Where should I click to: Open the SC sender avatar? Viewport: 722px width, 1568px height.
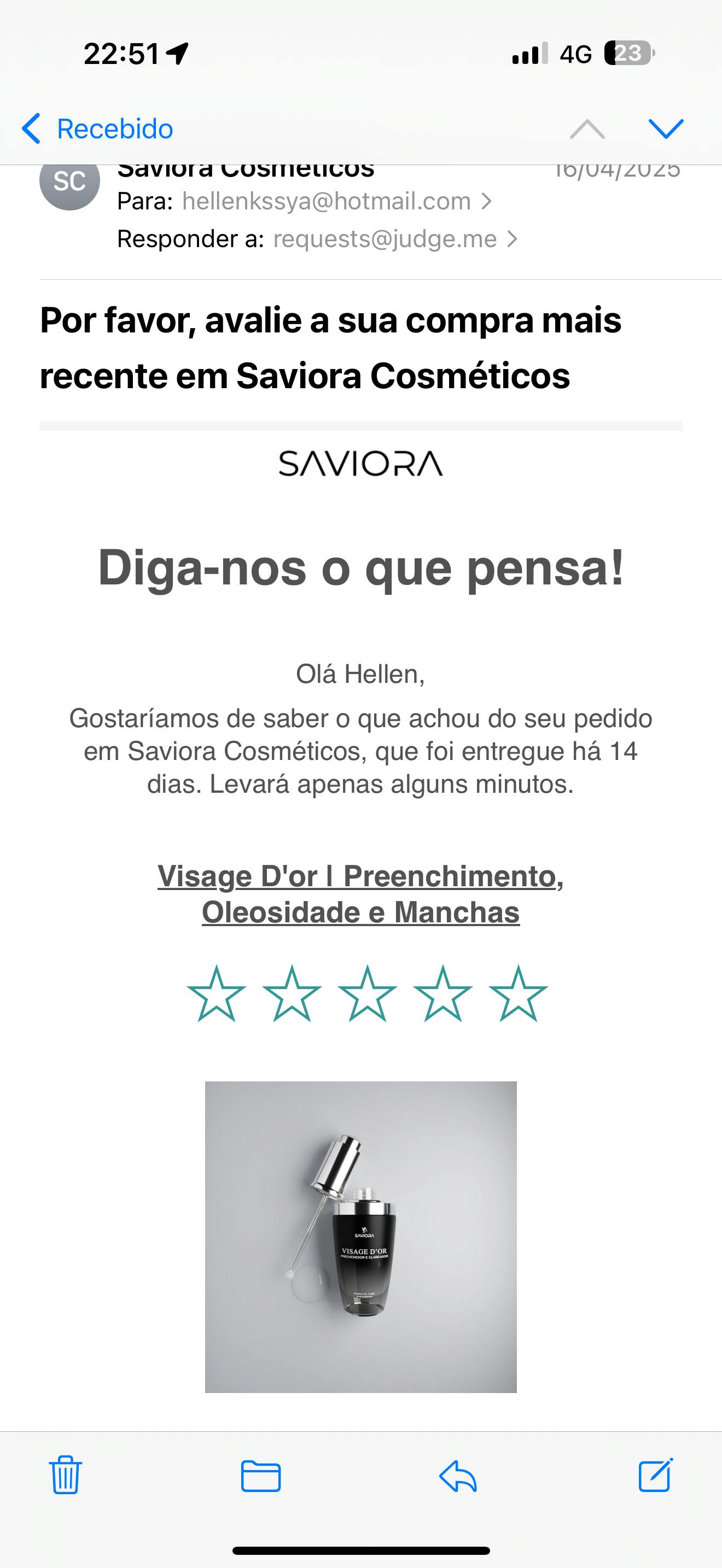(x=69, y=182)
